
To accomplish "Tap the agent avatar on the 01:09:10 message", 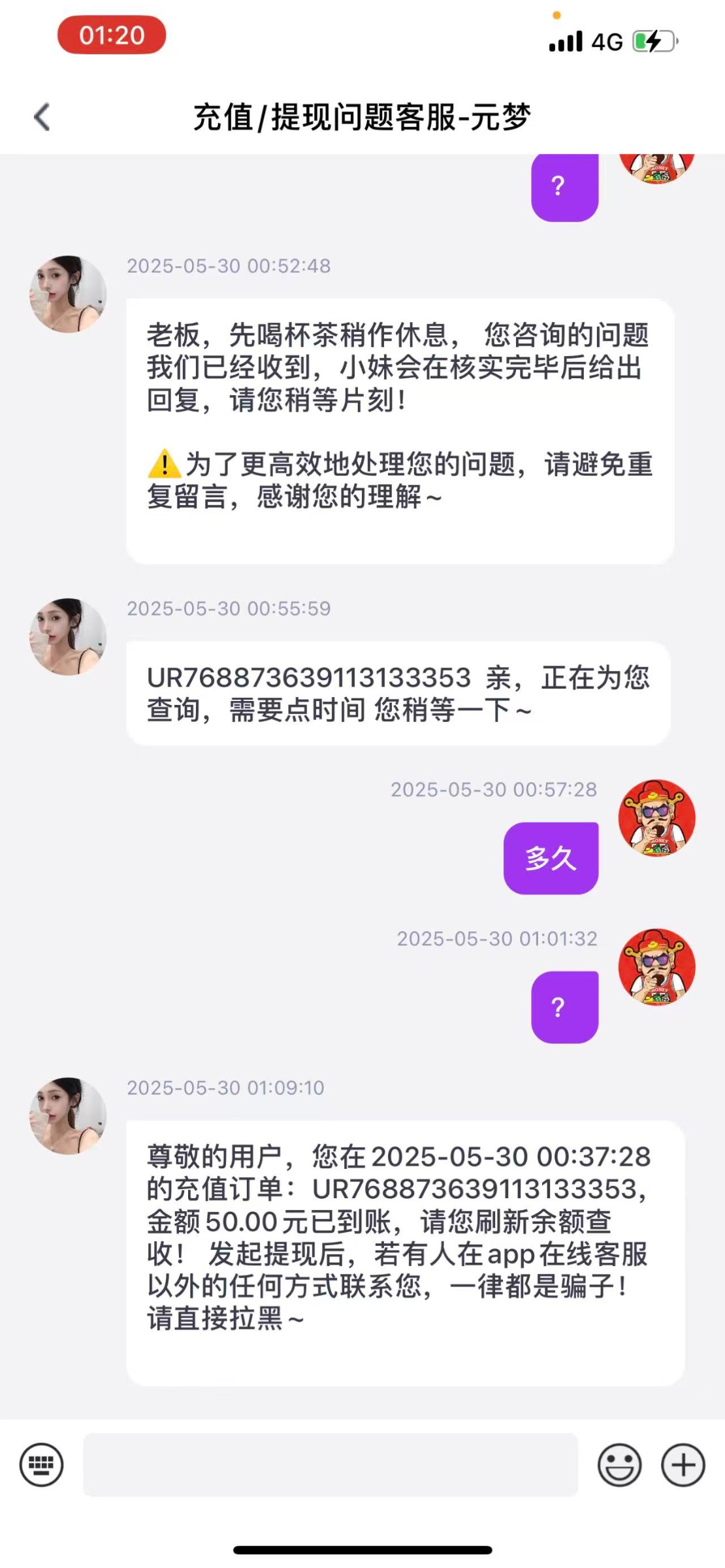I will tap(68, 1116).
